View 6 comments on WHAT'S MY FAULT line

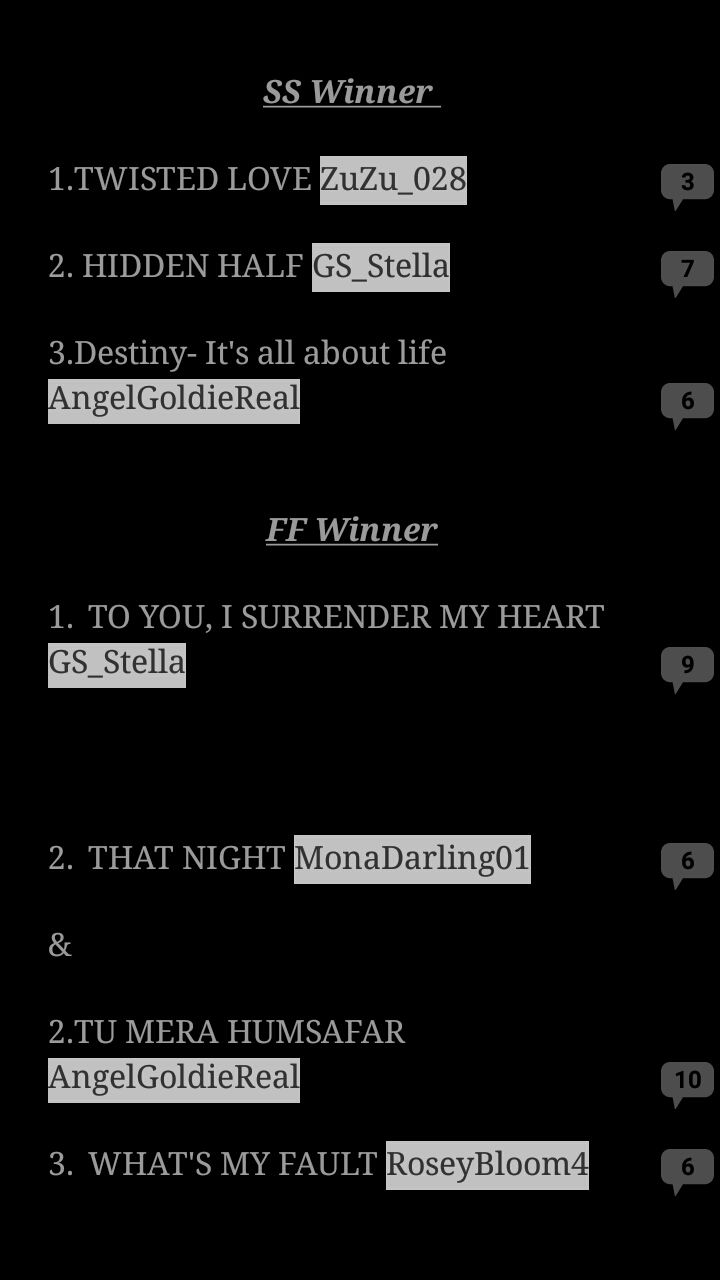pos(687,1168)
